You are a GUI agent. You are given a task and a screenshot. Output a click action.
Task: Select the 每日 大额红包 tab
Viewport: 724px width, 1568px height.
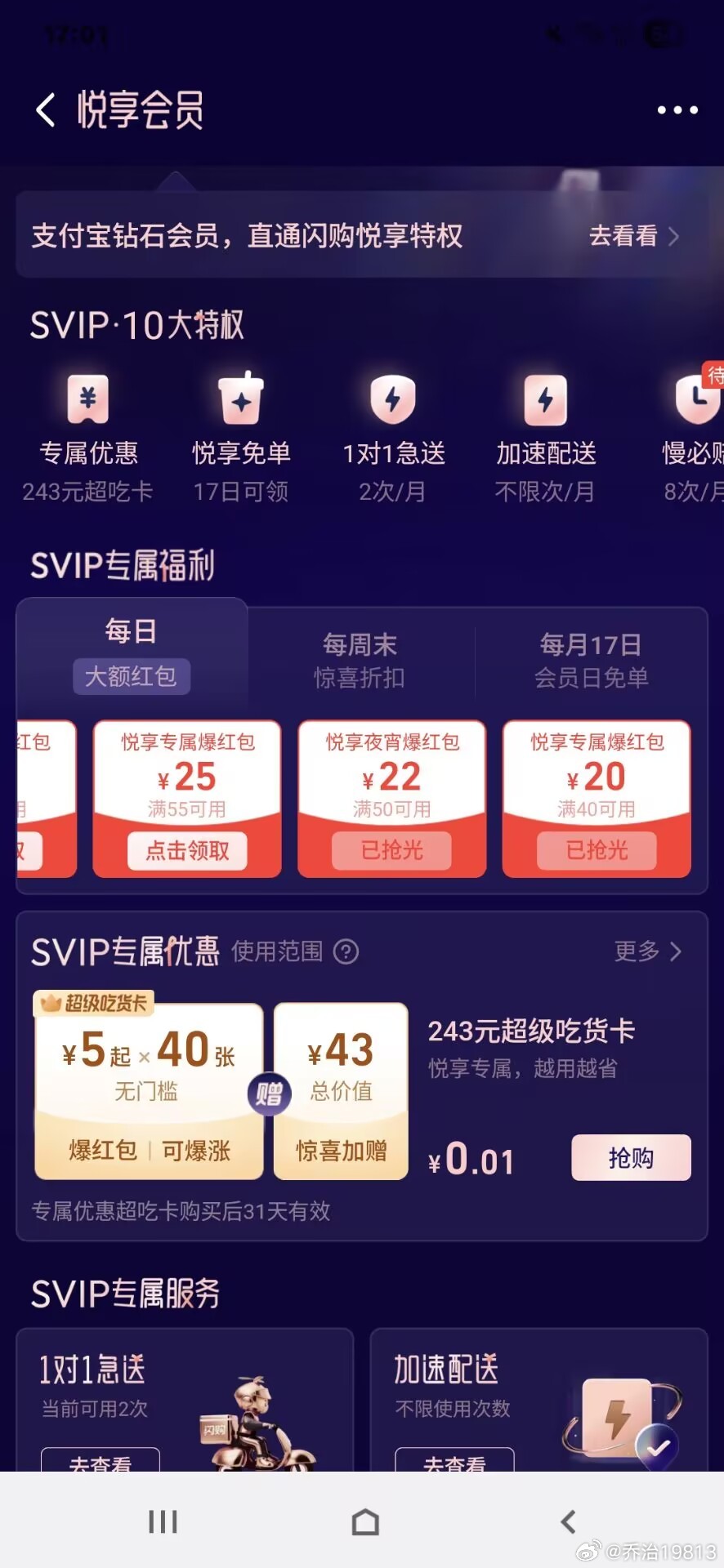[x=131, y=653]
